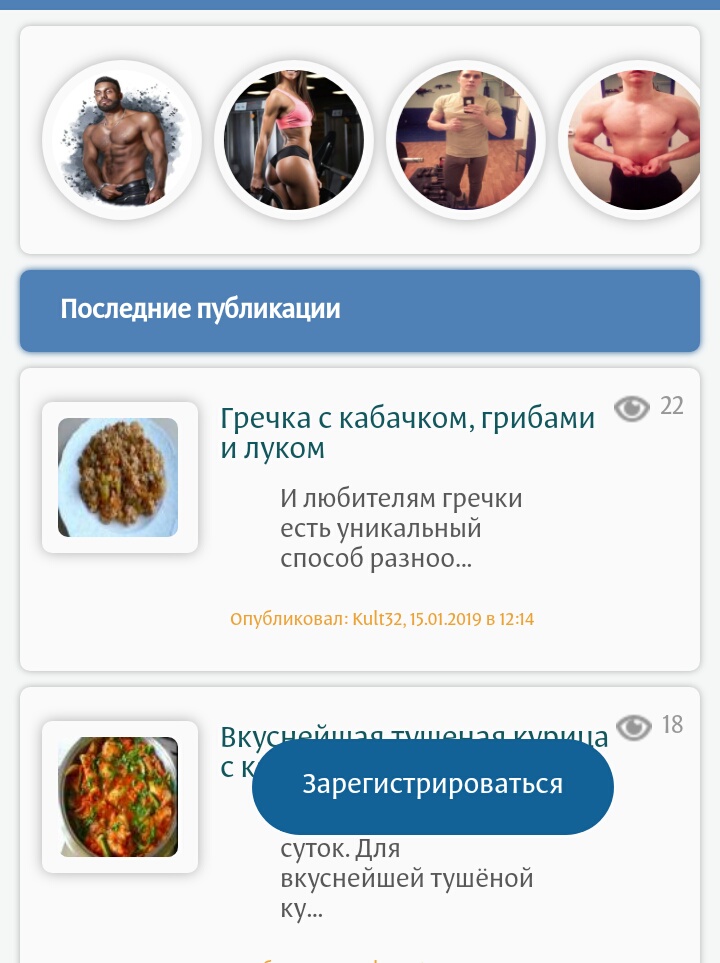Open the profile avatar of the woman in the pink top
The height and width of the screenshot is (963, 720).
[x=294, y=140]
